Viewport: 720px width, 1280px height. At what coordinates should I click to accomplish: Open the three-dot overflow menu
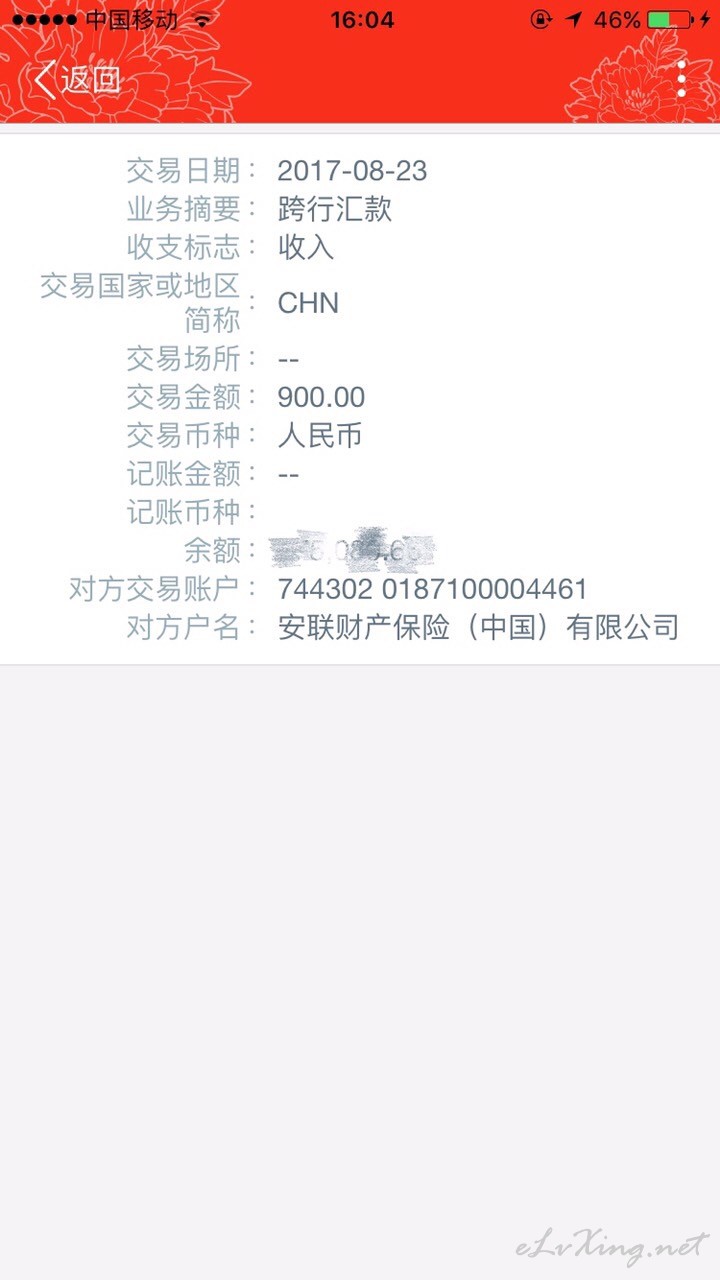click(x=681, y=79)
